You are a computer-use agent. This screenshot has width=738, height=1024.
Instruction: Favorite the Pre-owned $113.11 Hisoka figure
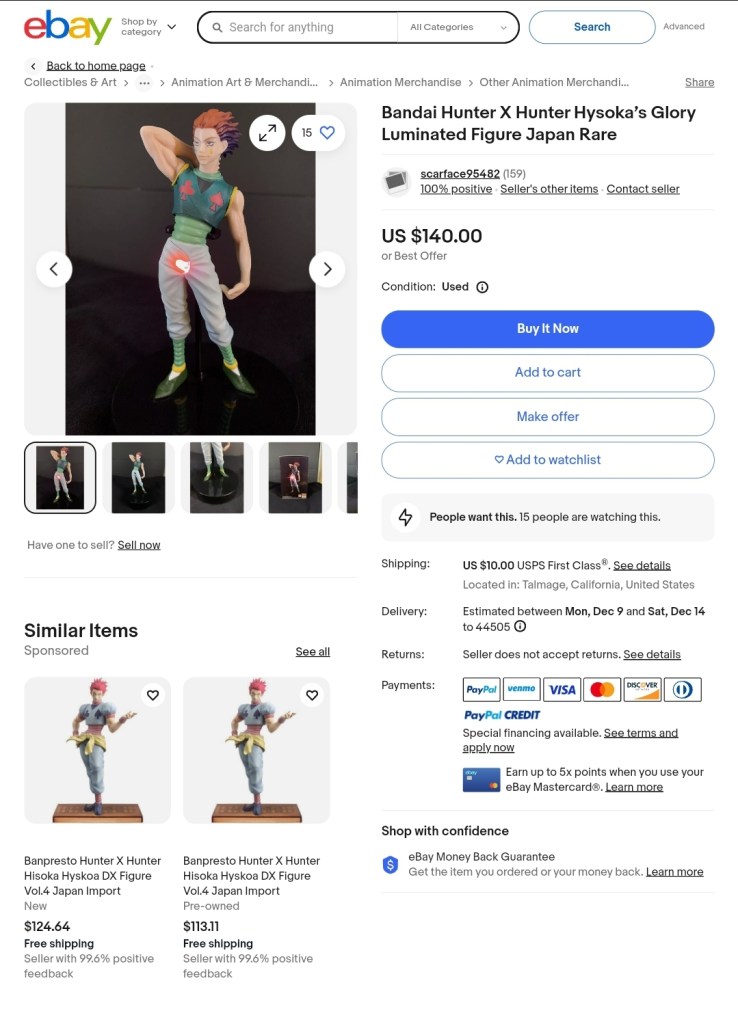point(312,695)
